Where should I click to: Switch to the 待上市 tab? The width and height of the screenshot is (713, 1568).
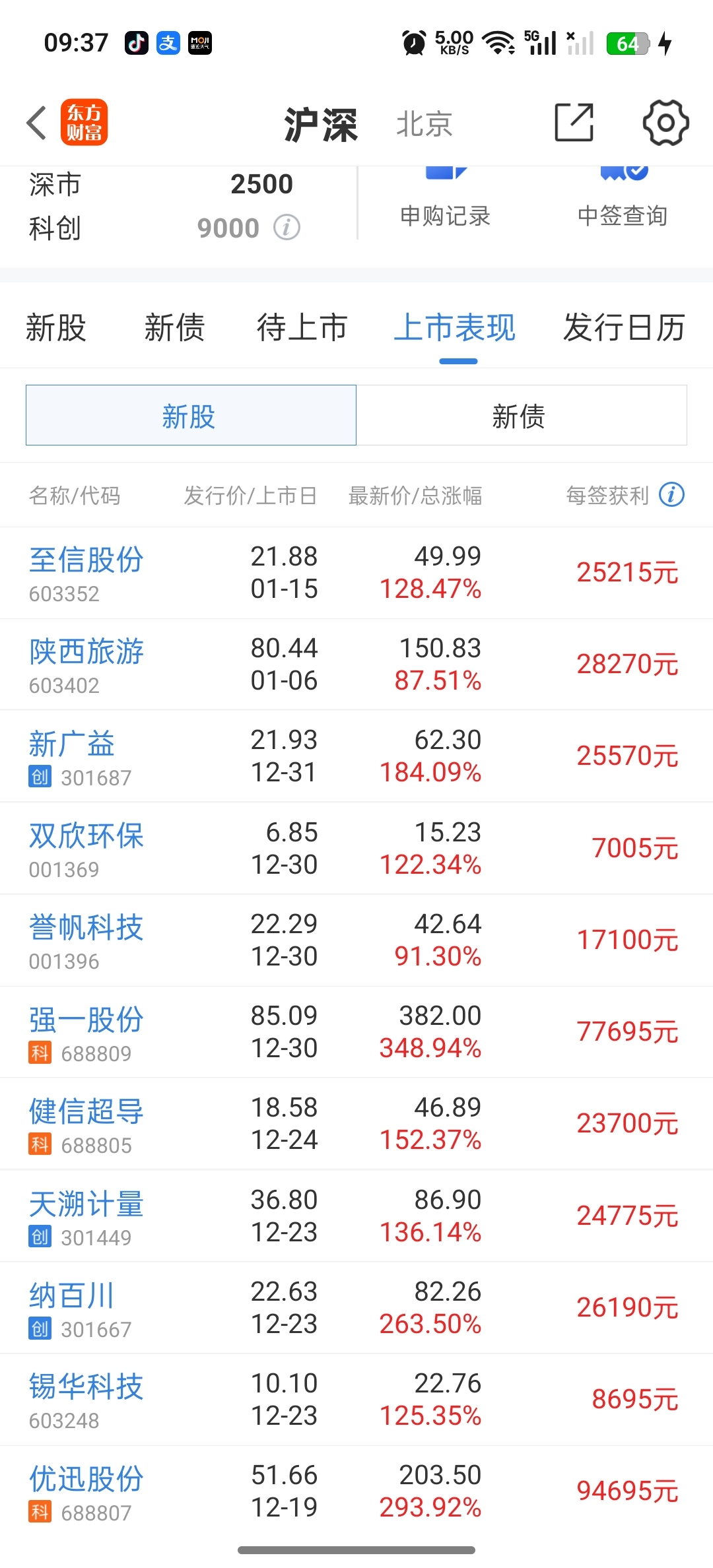click(302, 327)
